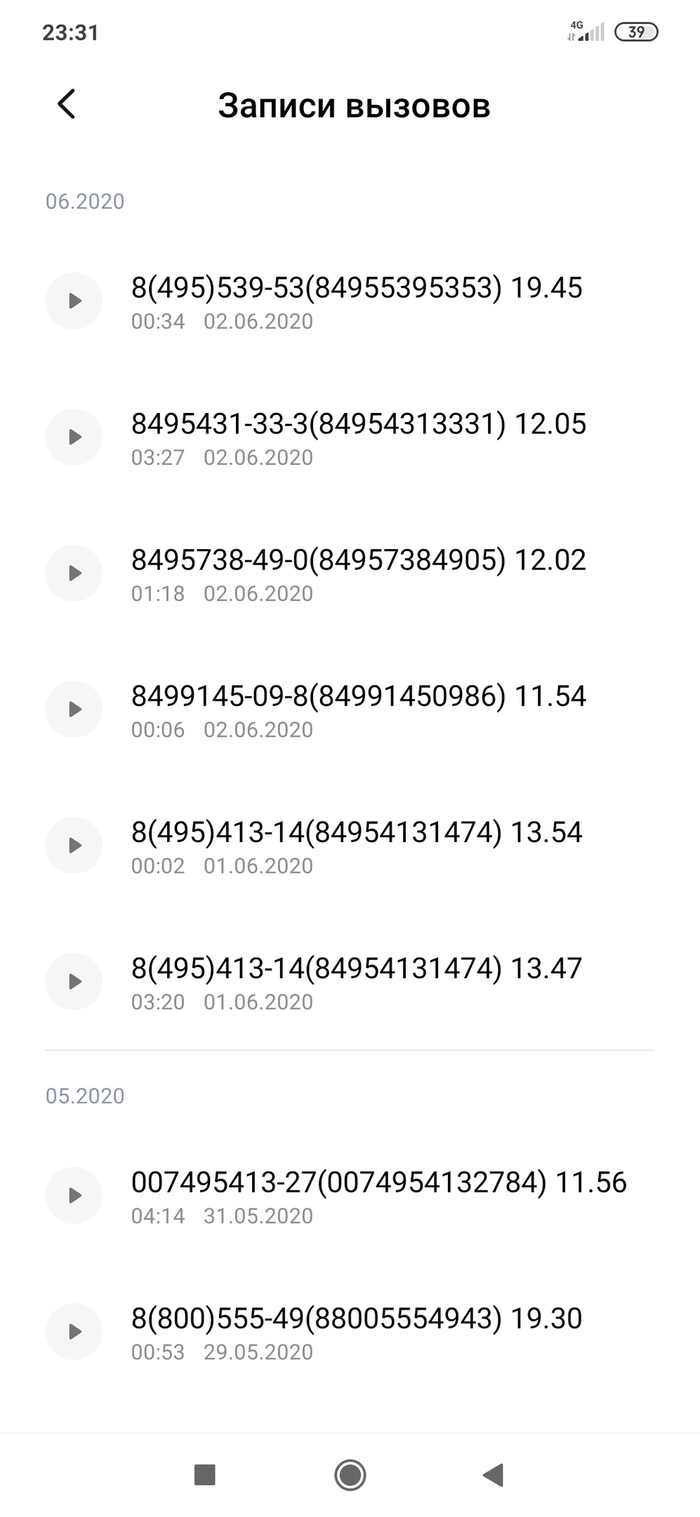
Task: Go back from call recordings
Action: pos(67,104)
